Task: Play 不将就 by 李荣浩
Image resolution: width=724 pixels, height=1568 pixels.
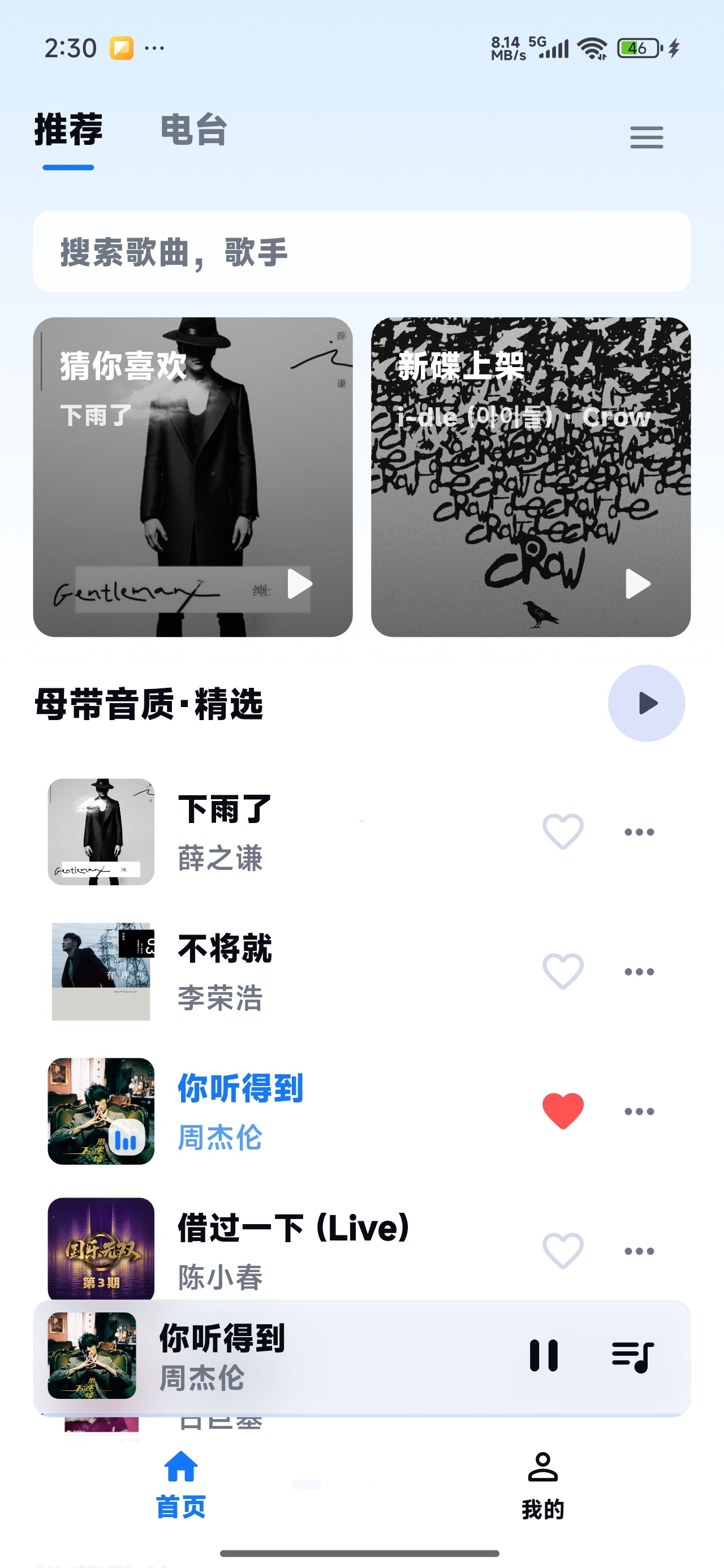Action: point(274,971)
